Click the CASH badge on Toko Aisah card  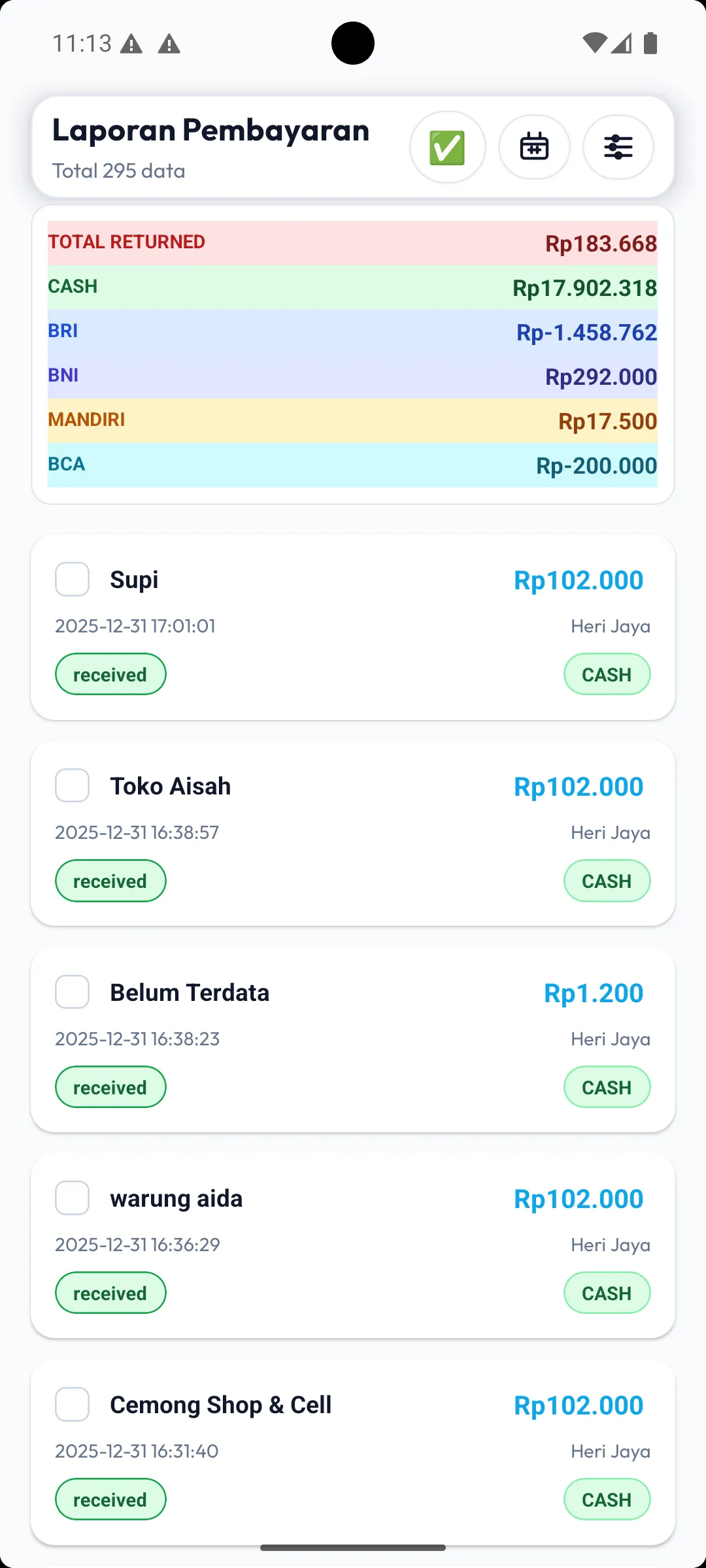pyautogui.click(x=607, y=880)
